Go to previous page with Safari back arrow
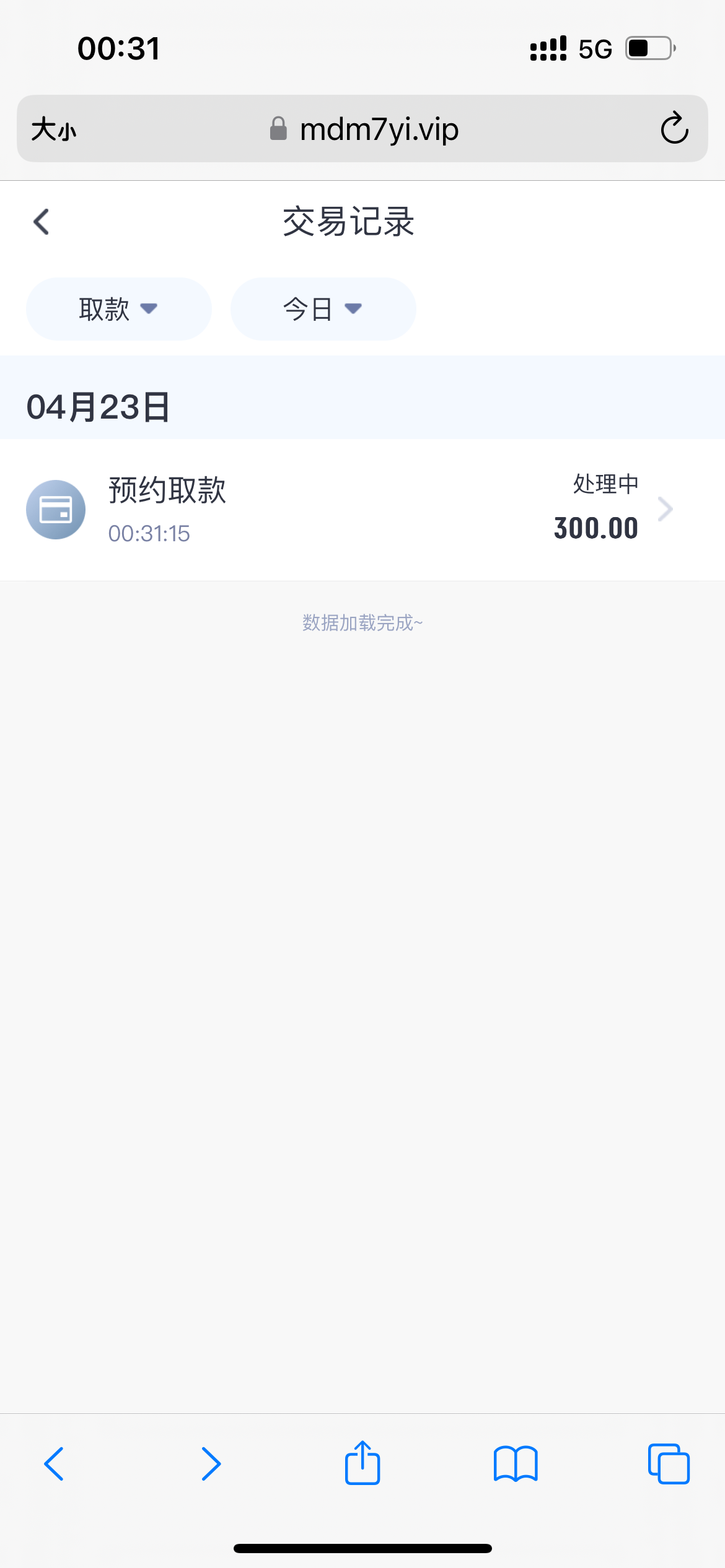725x1568 pixels. pos(55,1463)
